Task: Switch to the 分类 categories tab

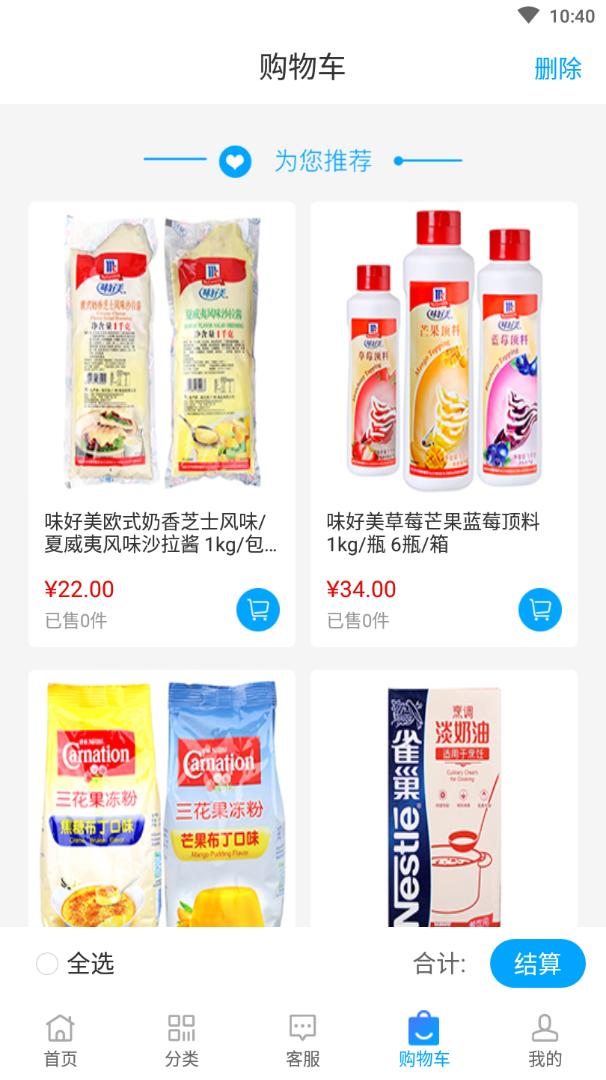Action: pos(181,1040)
